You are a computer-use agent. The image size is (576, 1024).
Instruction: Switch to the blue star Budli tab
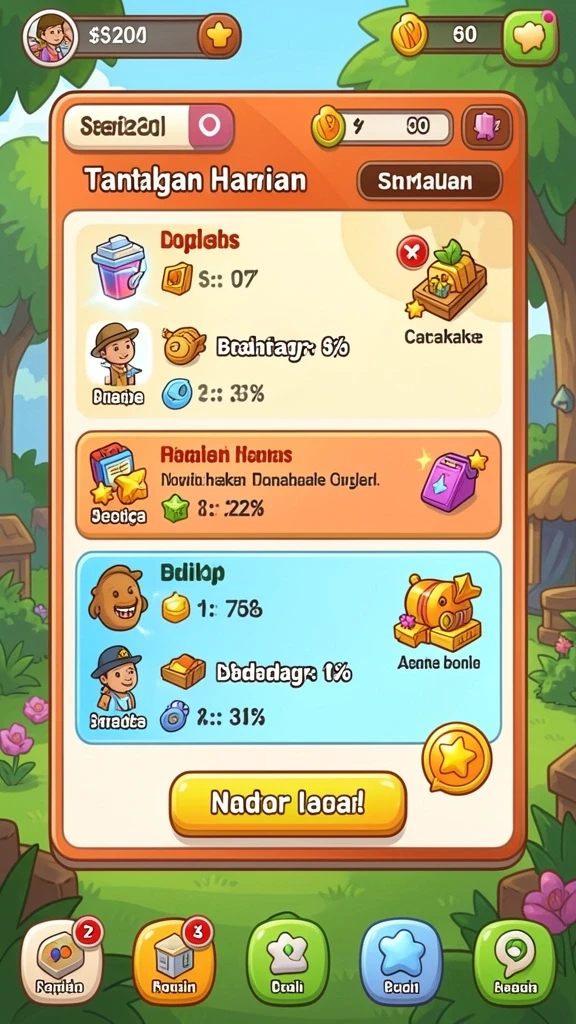coord(401,961)
